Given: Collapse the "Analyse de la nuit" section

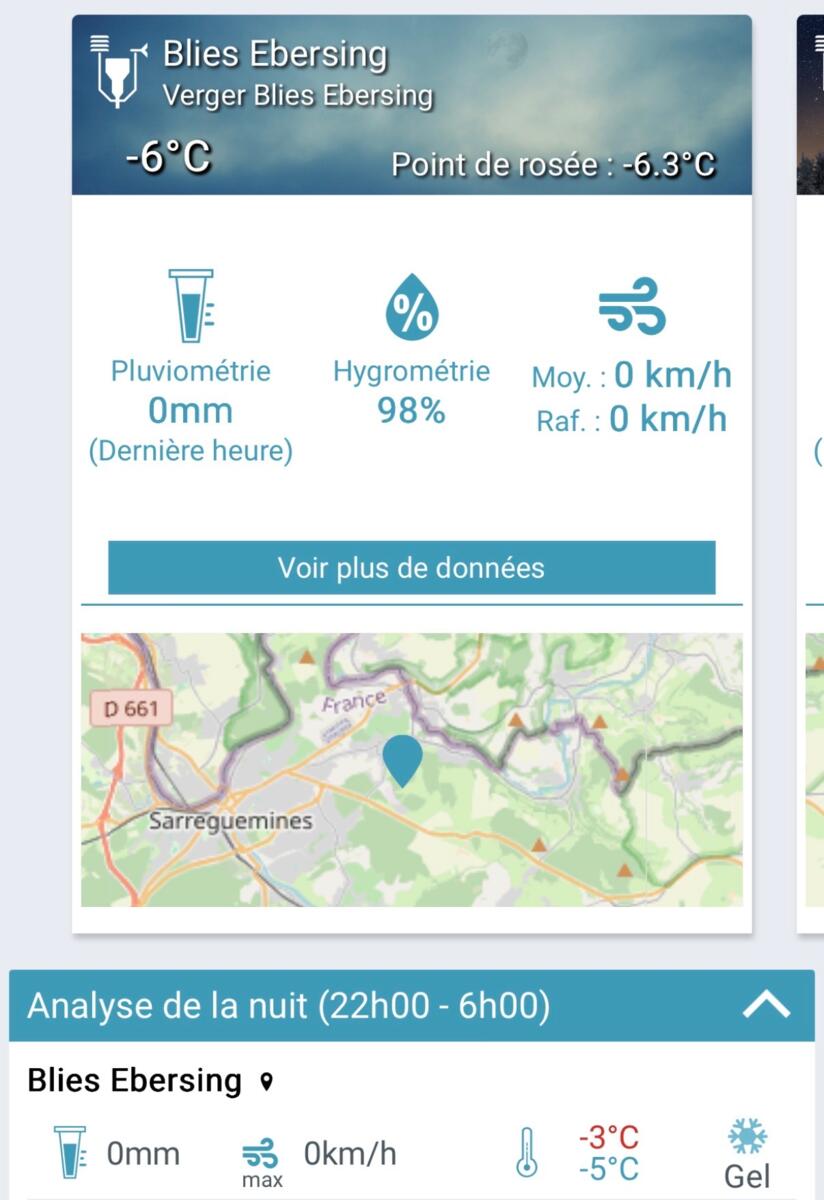Looking at the screenshot, I should pos(766,1006).
